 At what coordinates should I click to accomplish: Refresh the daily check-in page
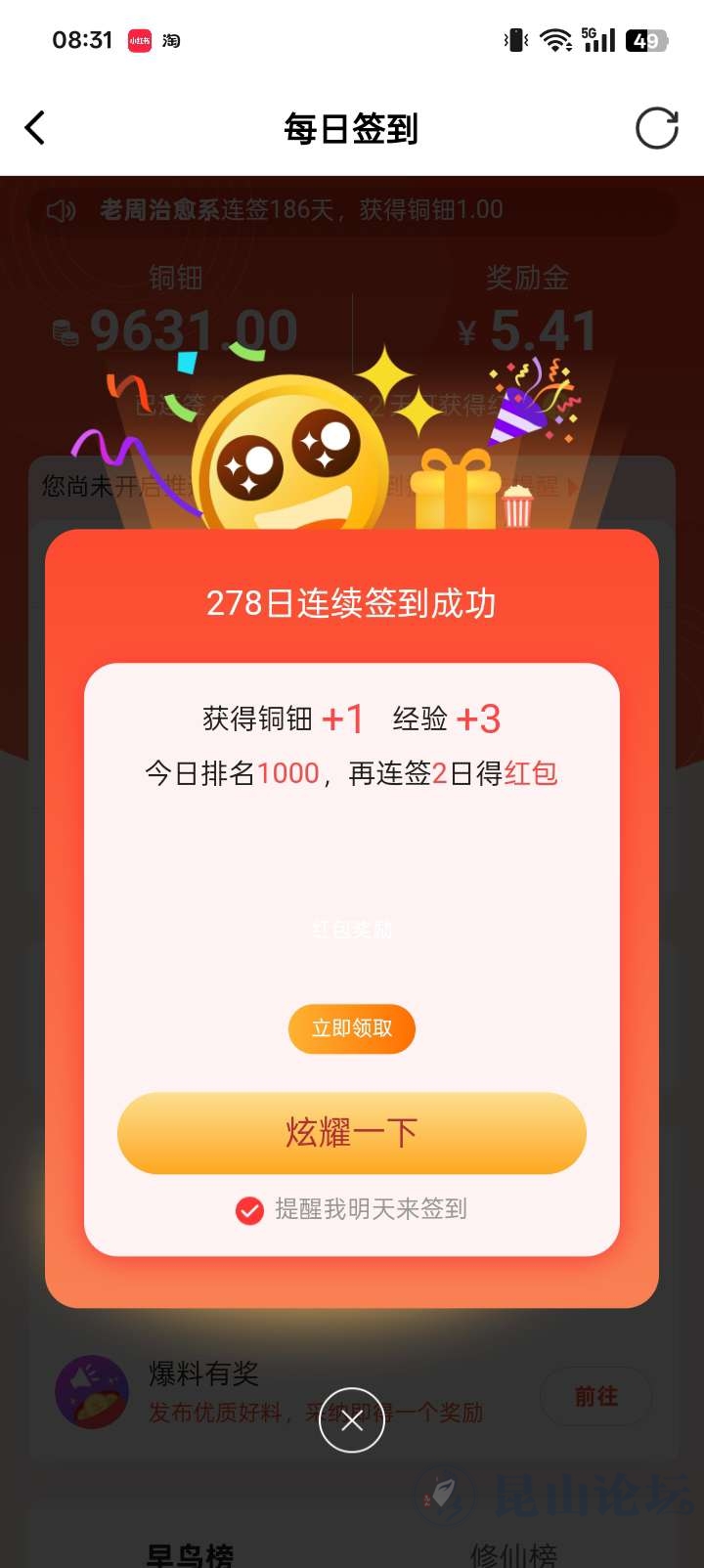coord(656,128)
